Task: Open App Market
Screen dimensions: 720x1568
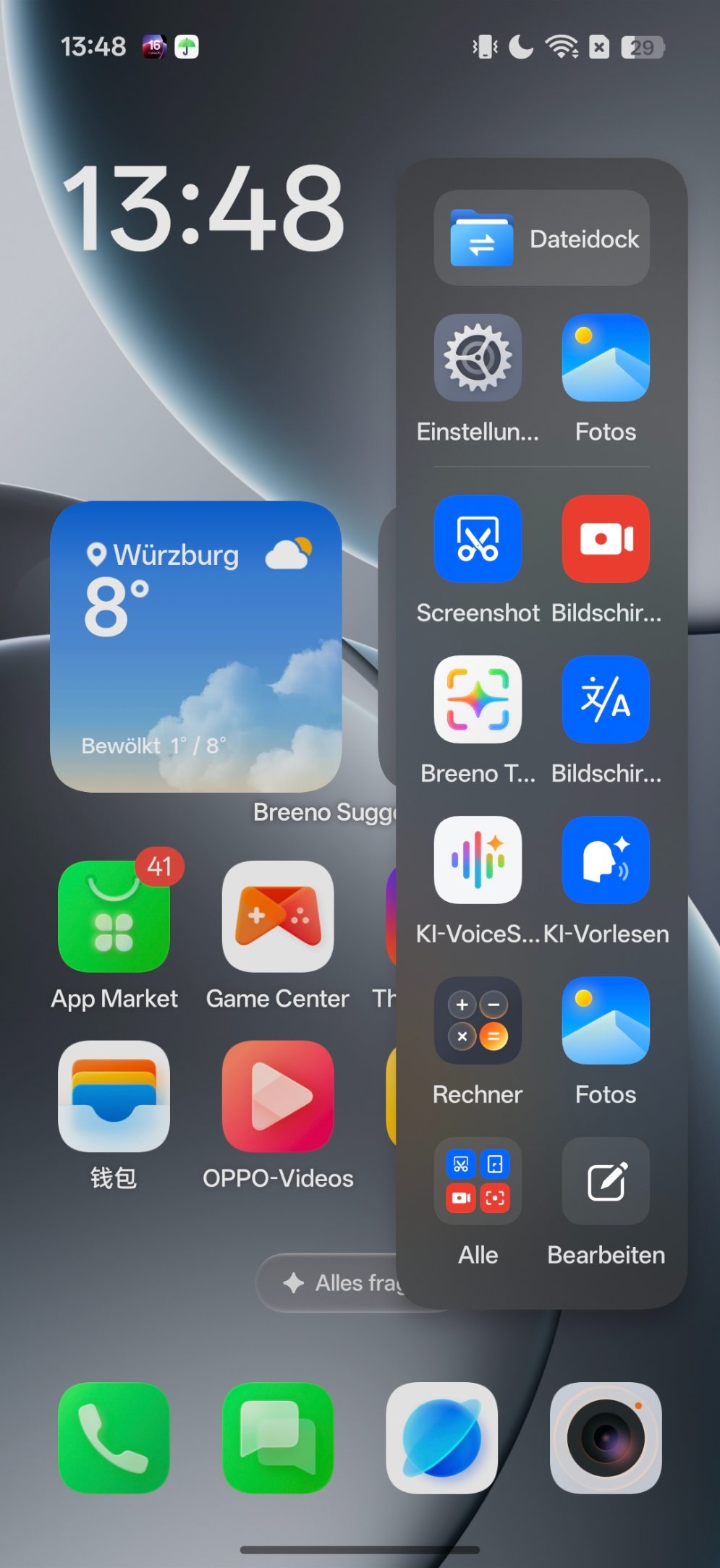Action: click(114, 916)
